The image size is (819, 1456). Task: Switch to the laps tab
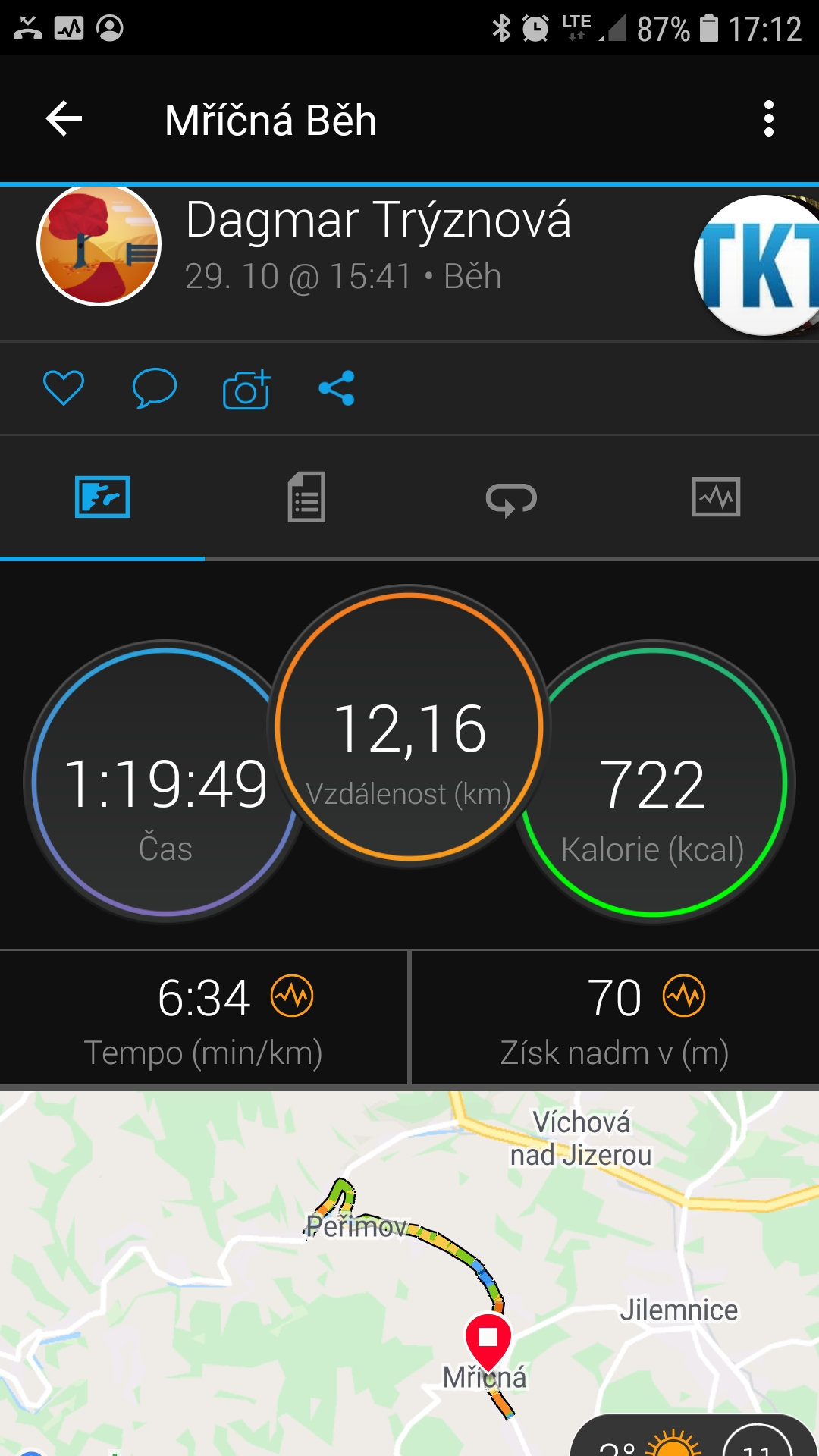[x=511, y=498]
